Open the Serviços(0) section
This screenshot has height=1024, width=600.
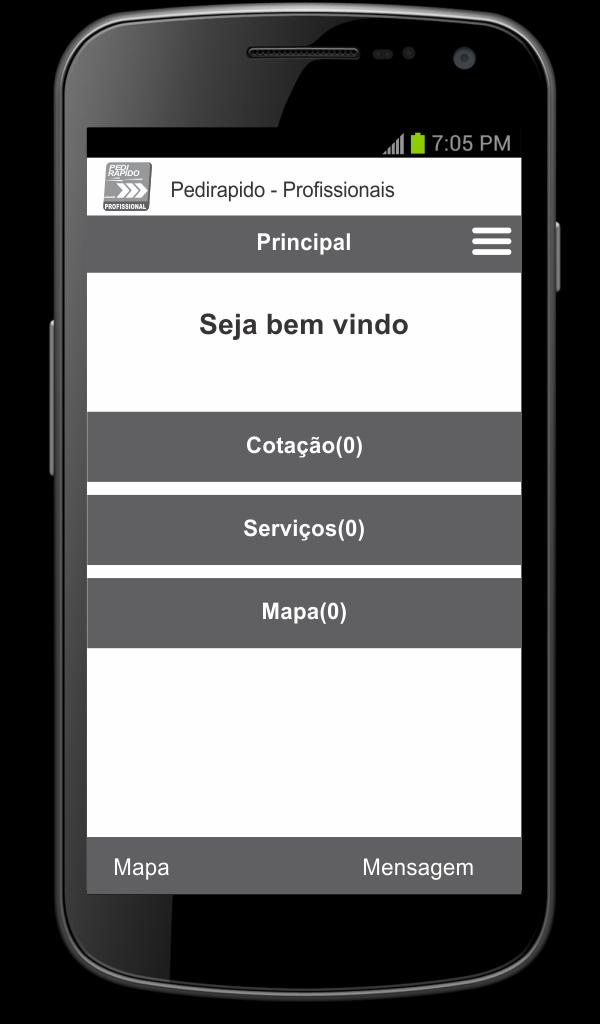tap(304, 529)
